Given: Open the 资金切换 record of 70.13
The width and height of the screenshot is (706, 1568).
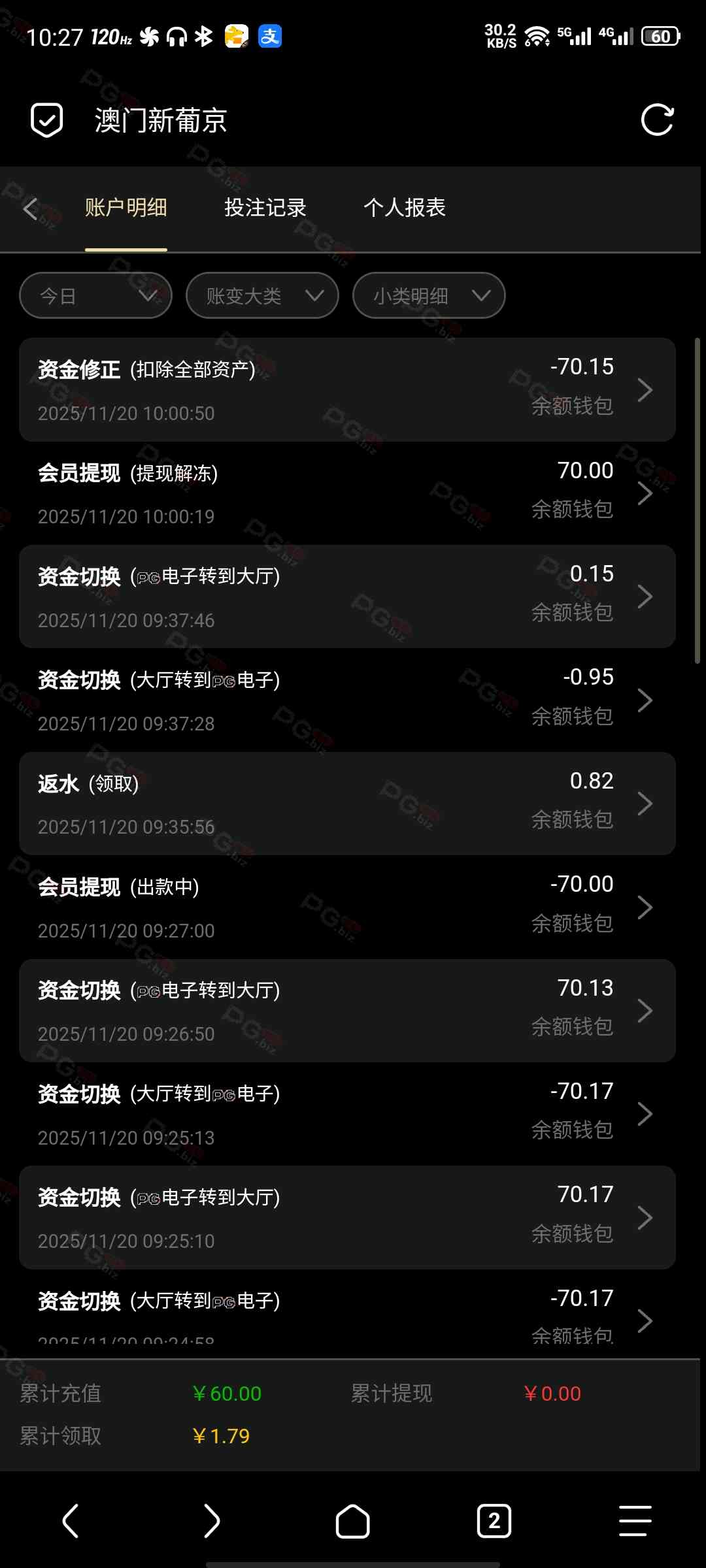Looking at the screenshot, I should 347,1011.
